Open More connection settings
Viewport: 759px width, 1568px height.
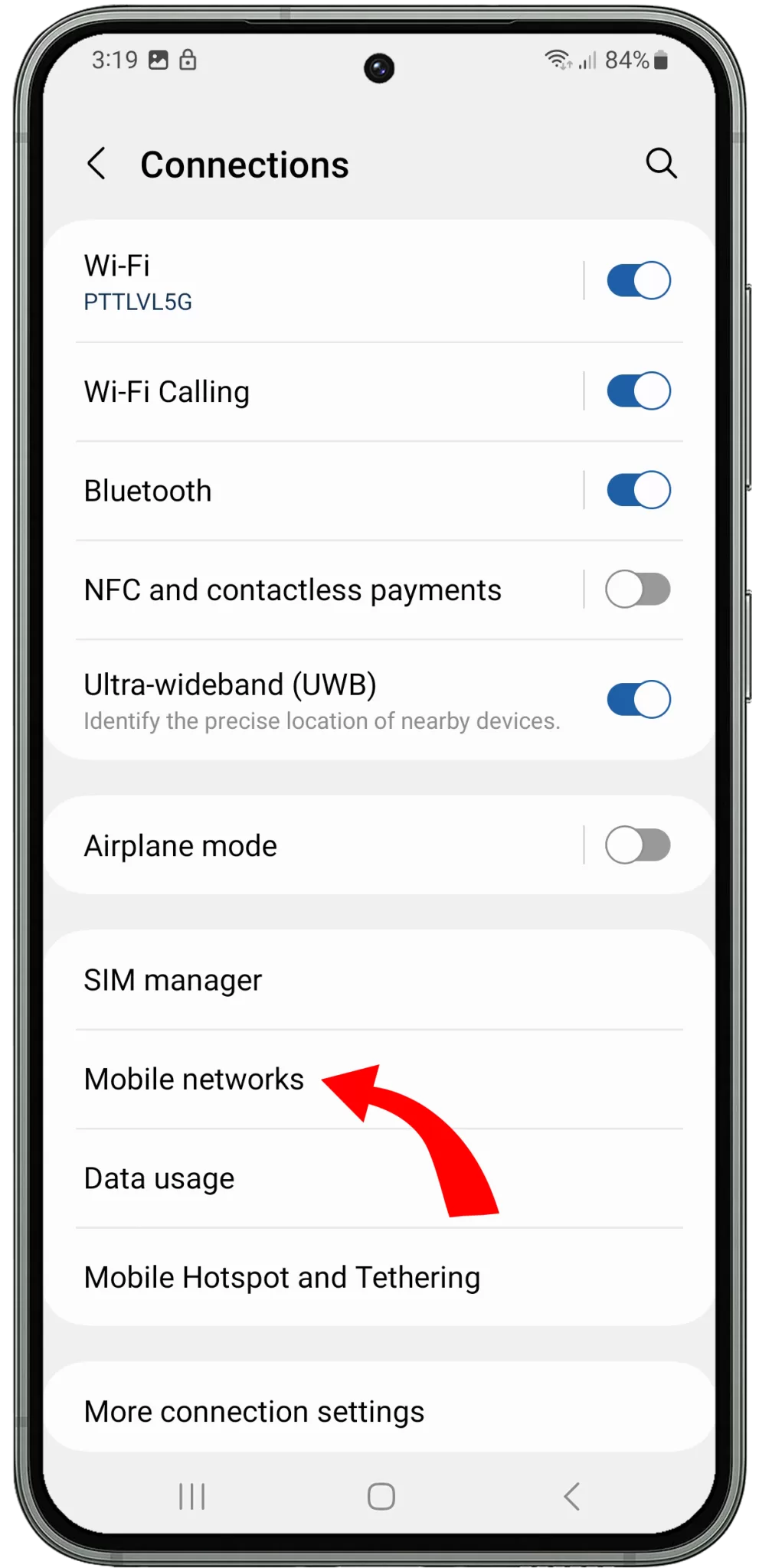[379, 1411]
